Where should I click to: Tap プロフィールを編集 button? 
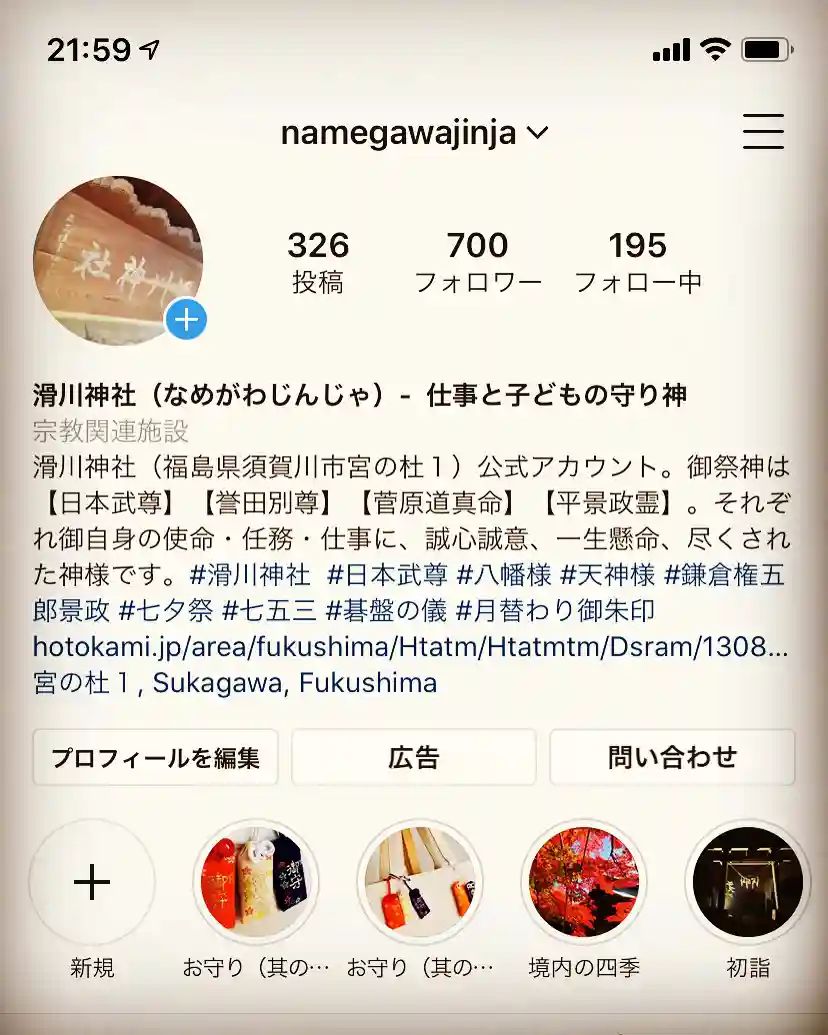point(155,757)
